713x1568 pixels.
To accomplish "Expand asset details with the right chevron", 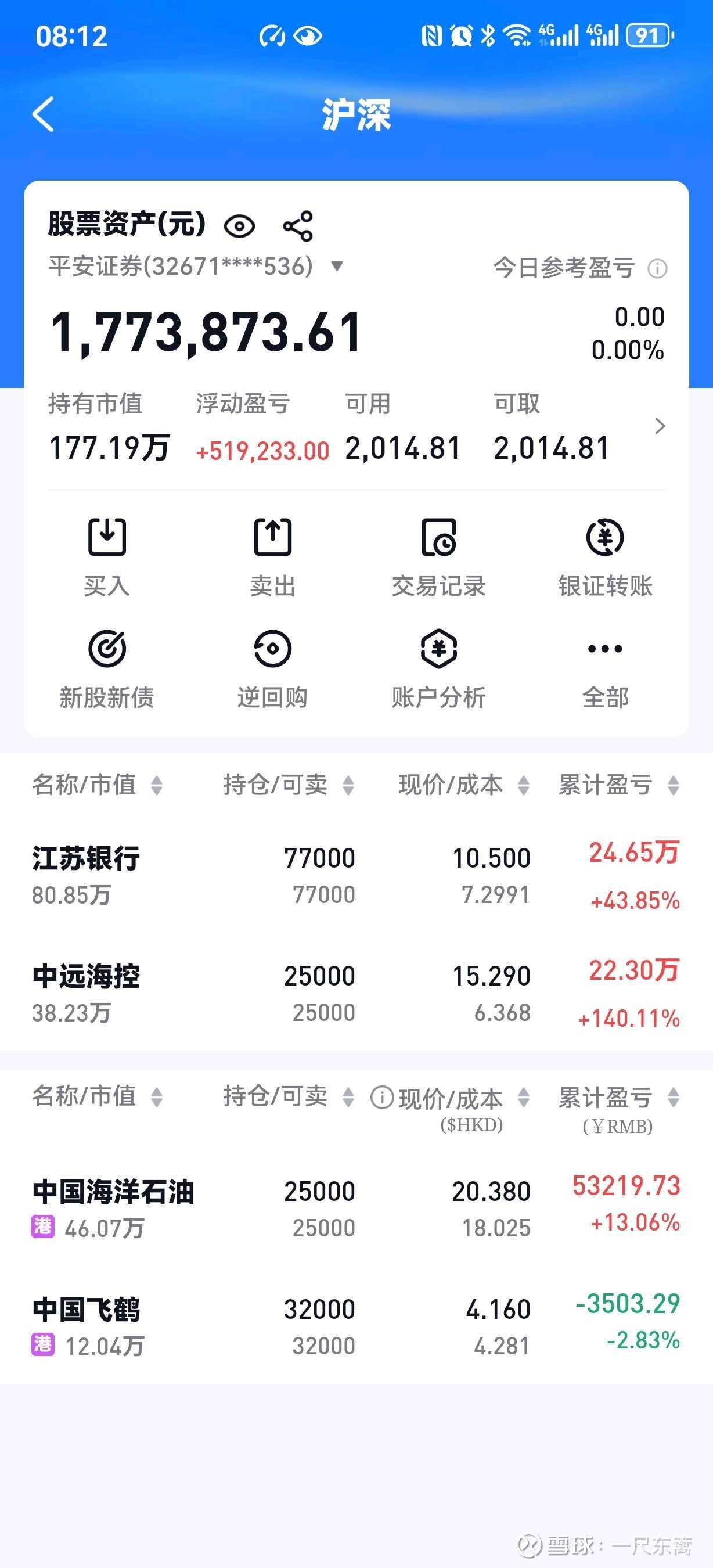I will point(660,426).
